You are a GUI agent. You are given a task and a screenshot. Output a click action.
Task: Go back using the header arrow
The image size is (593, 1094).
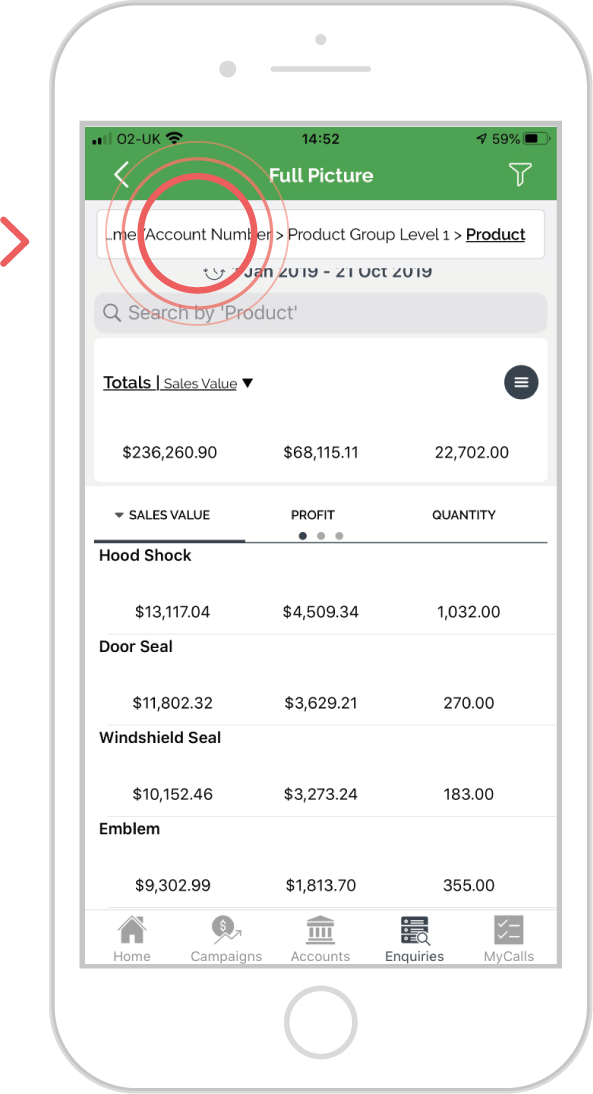click(x=122, y=174)
